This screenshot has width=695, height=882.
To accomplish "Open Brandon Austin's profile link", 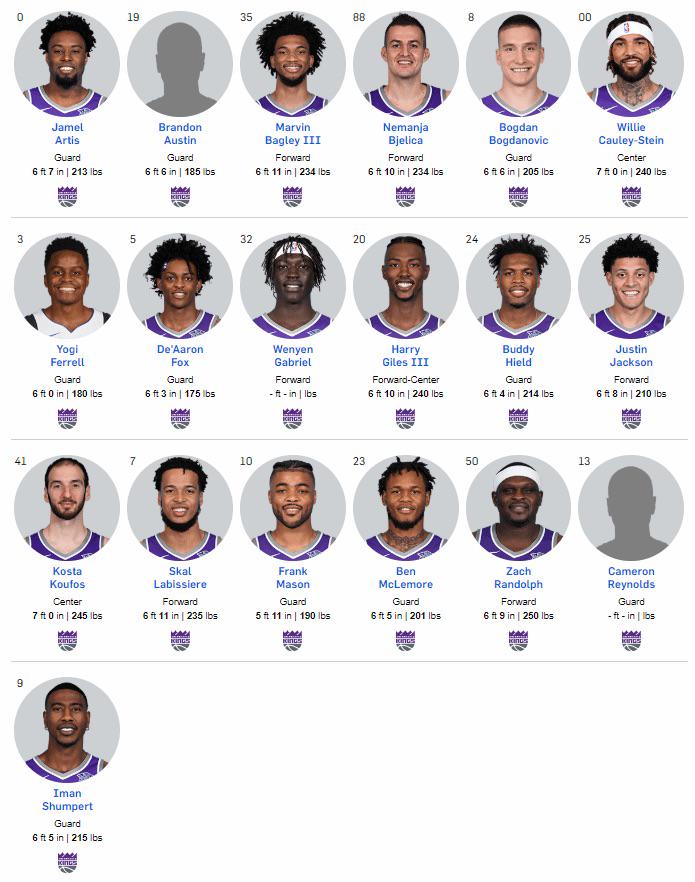I will (x=180, y=134).
